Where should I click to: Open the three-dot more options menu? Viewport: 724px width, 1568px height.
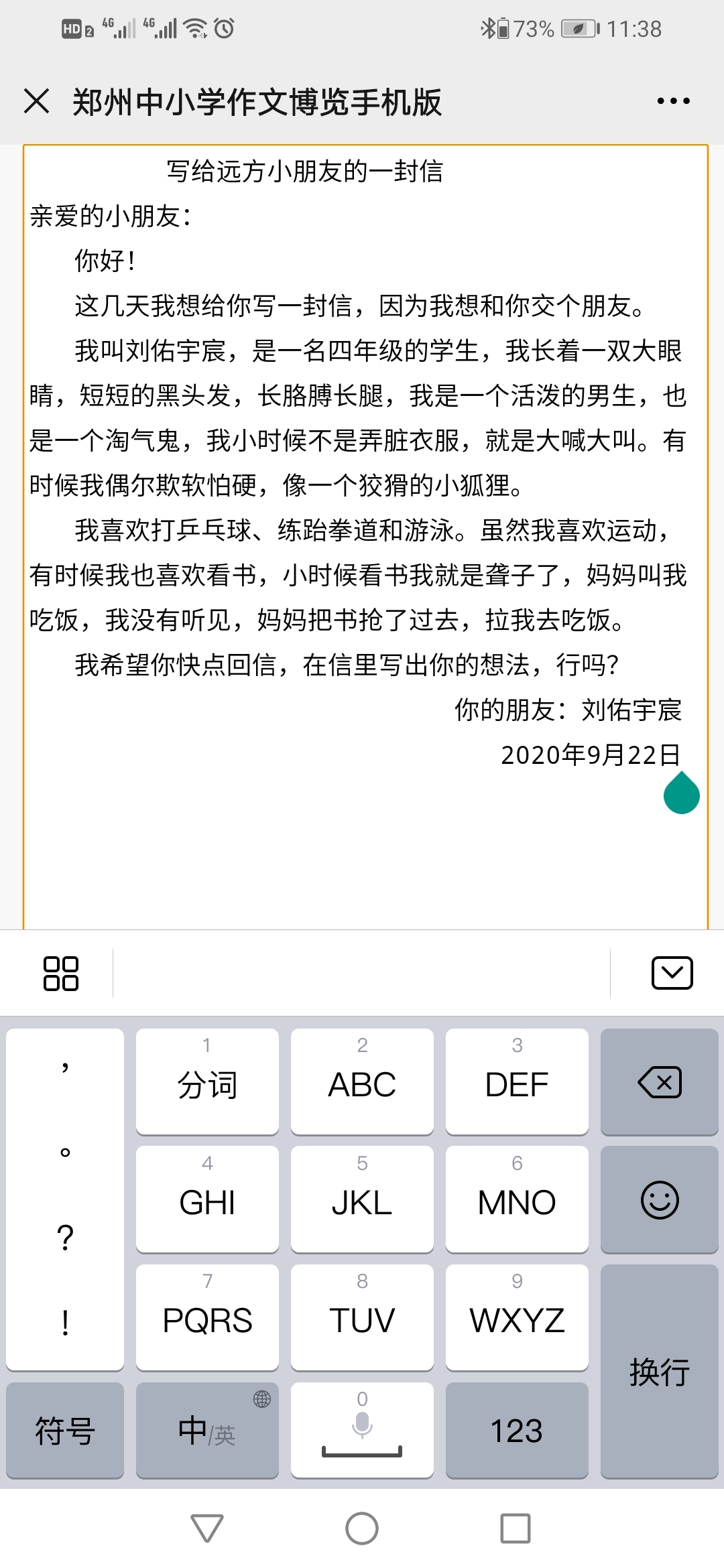pos(673,101)
